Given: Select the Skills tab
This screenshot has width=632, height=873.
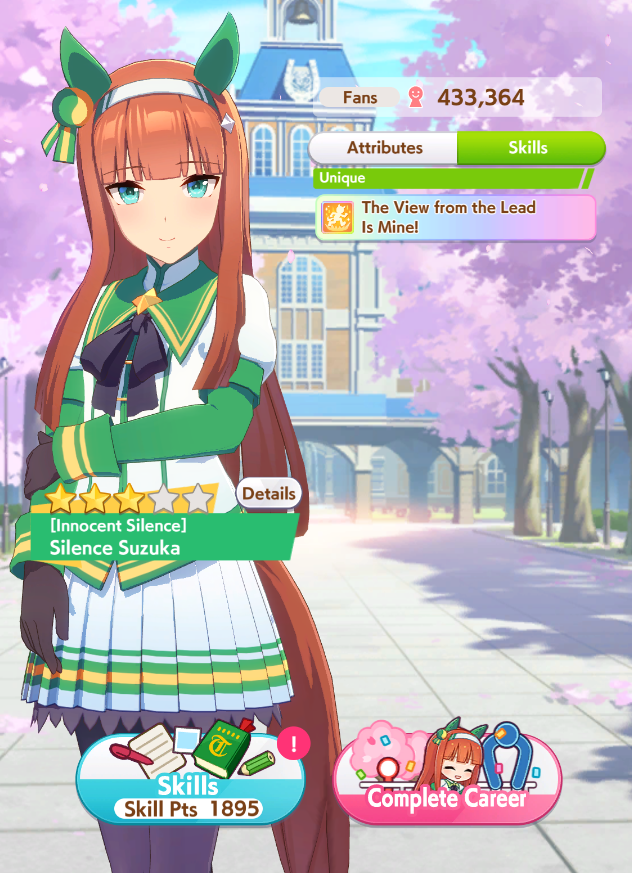Looking at the screenshot, I should [x=530, y=148].
